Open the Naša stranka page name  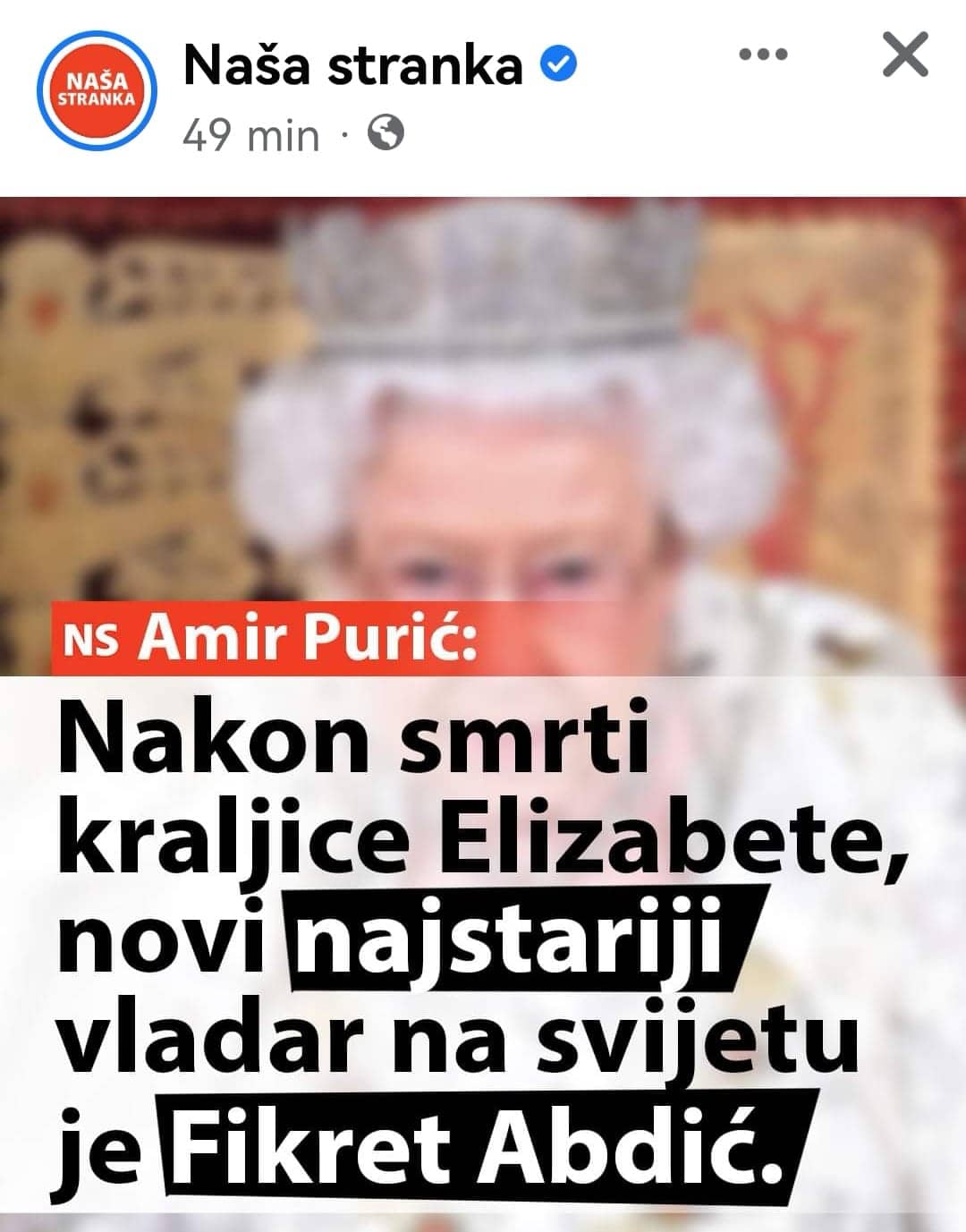pyautogui.click(x=352, y=66)
